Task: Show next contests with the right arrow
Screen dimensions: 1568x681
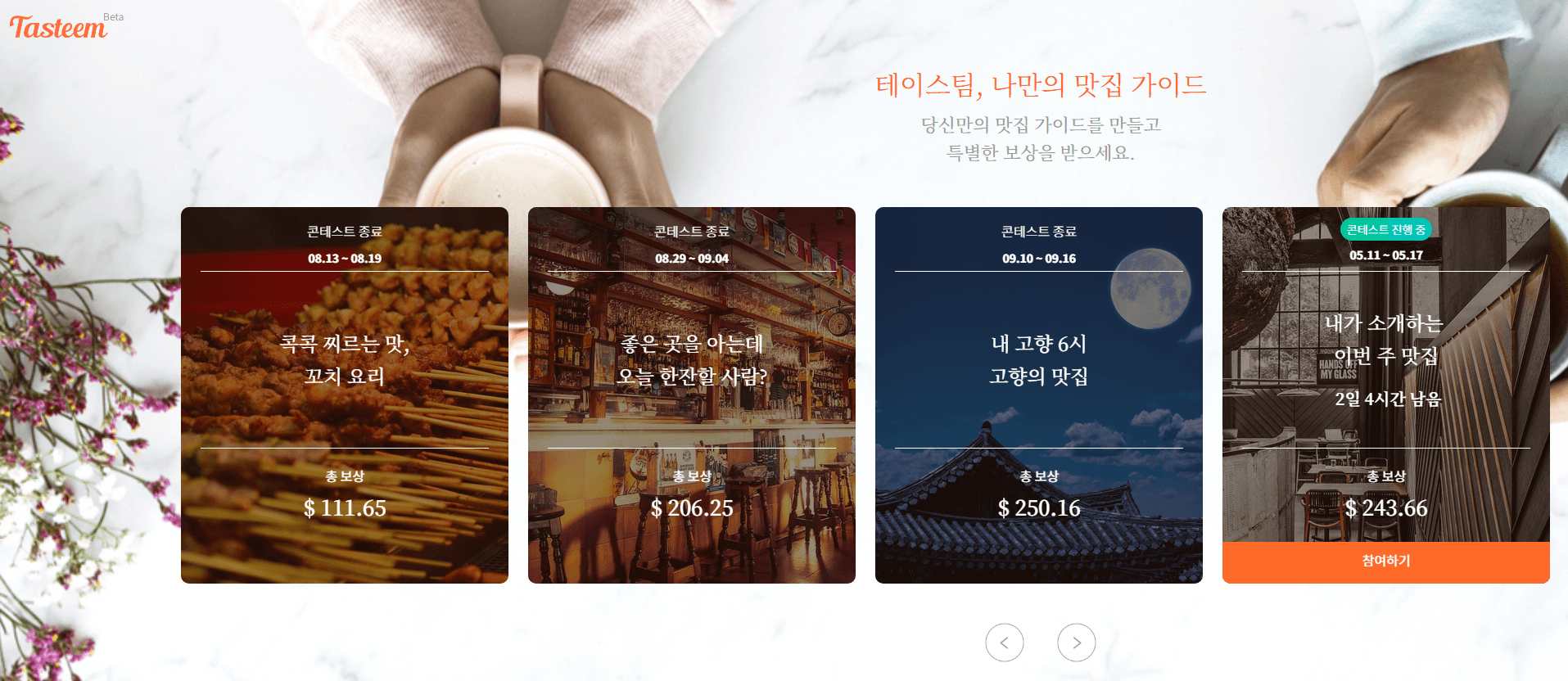Action: pyautogui.click(x=1076, y=643)
